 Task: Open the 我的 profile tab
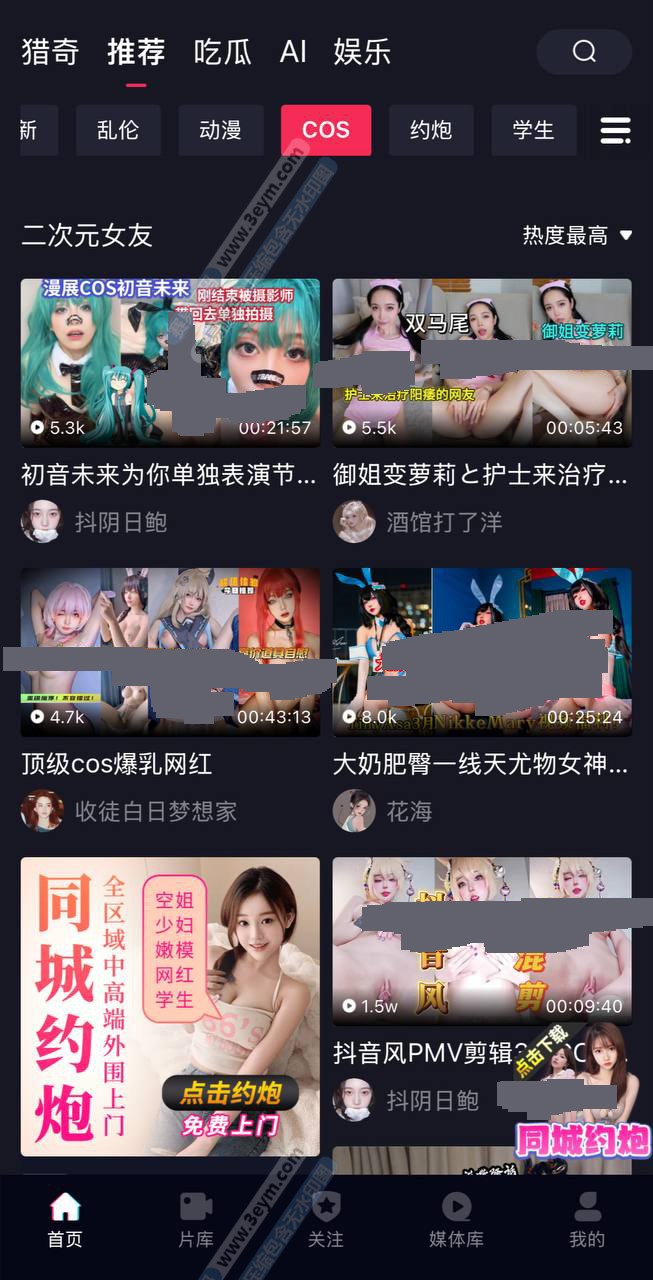587,1220
